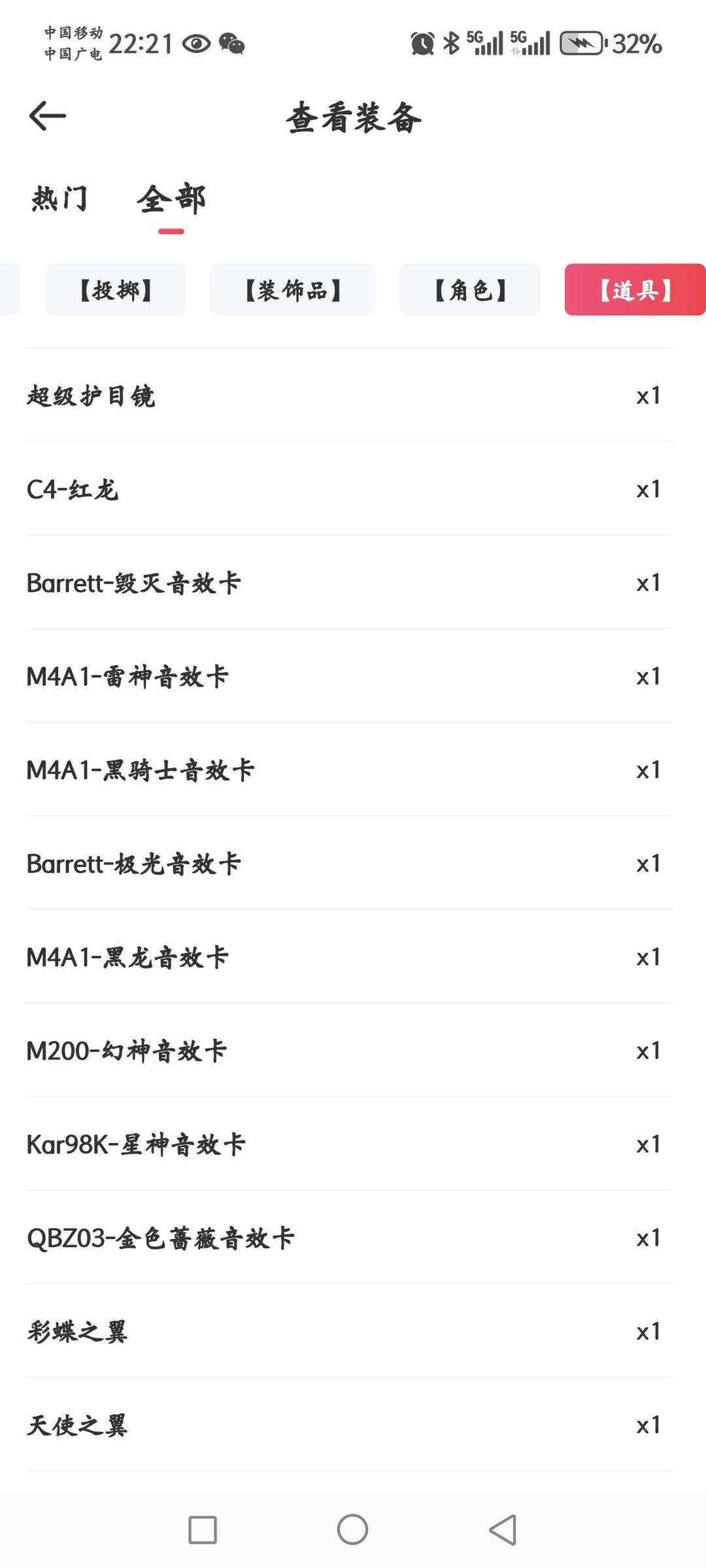Select the 【装饰品】 category filter
The image size is (706, 1568).
[292, 290]
